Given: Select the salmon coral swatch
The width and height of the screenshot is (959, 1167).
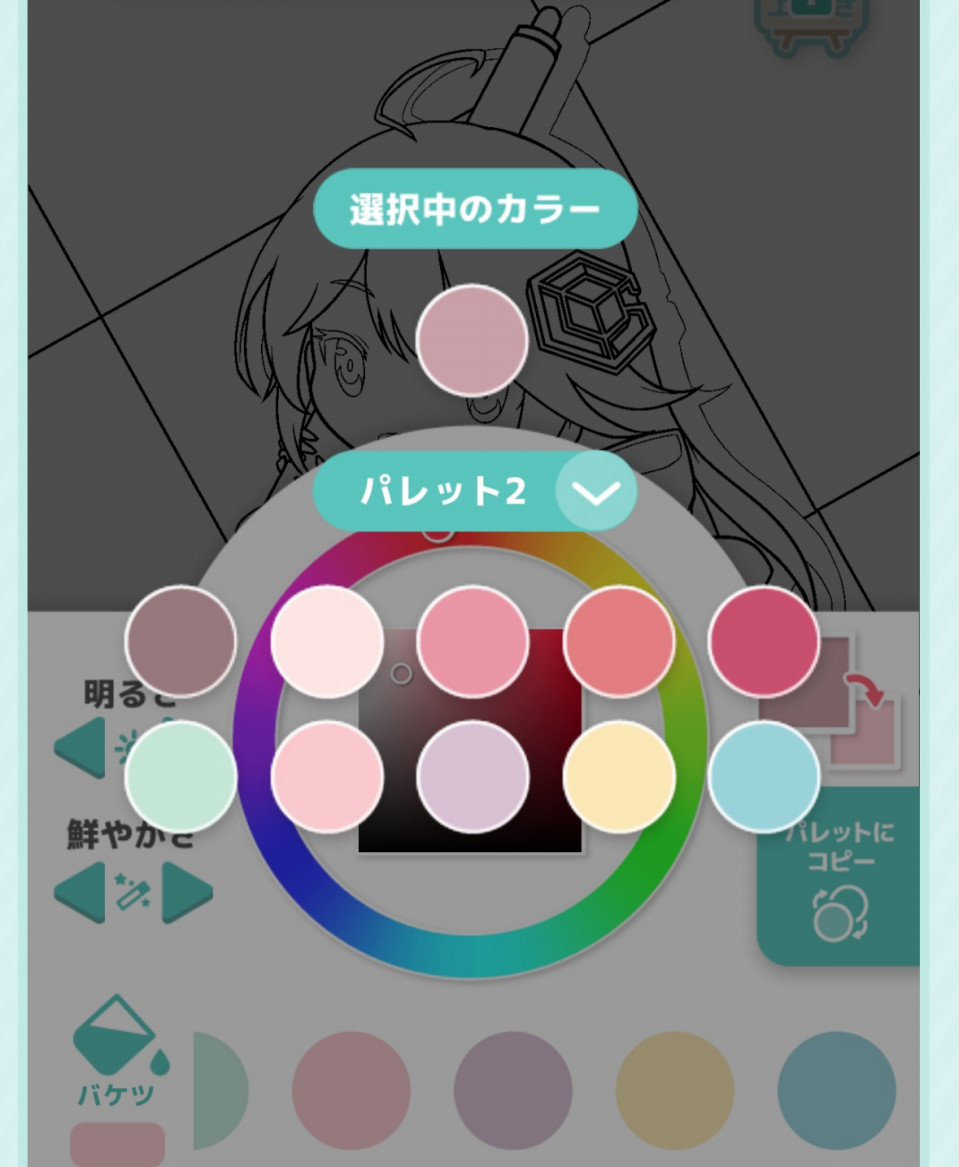Looking at the screenshot, I should tap(619, 641).
